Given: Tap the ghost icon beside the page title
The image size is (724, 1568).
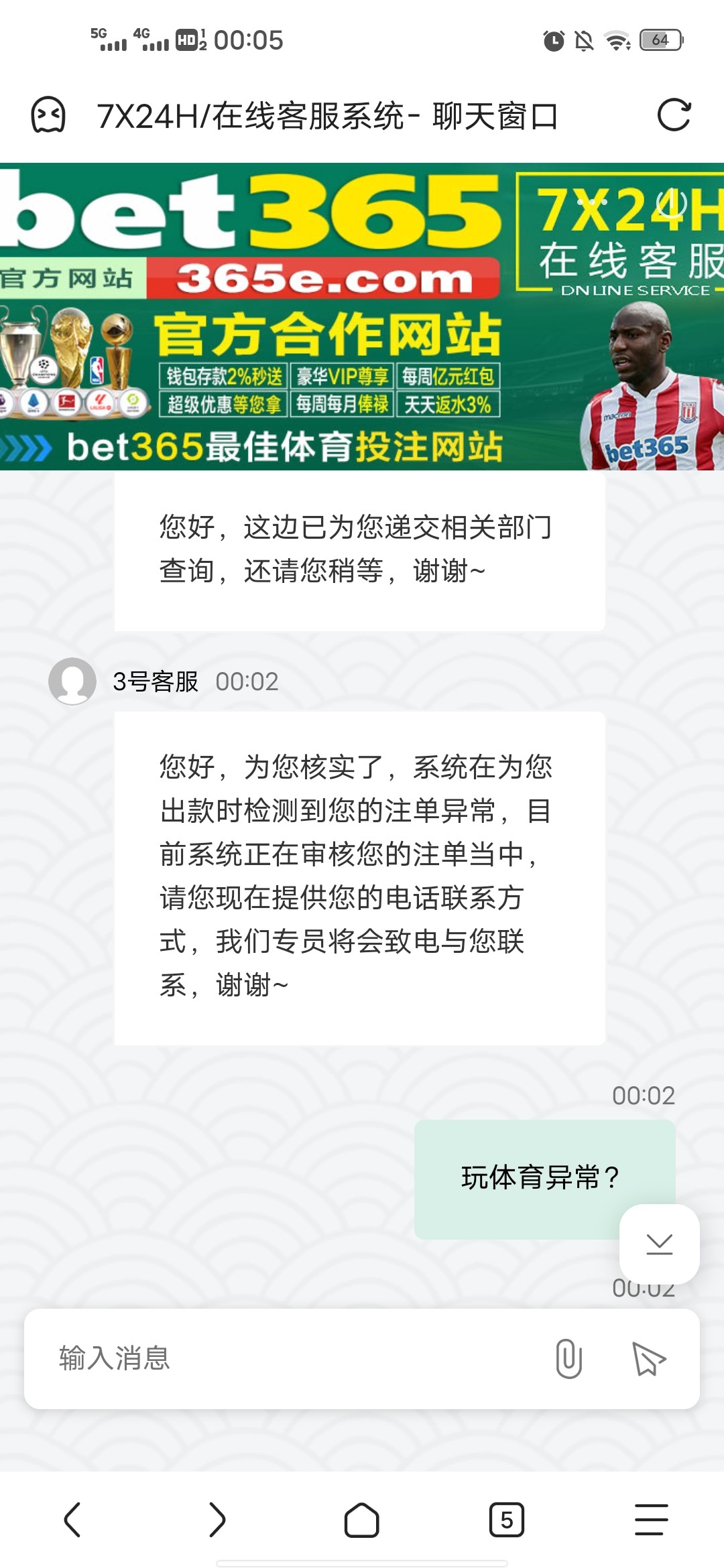Looking at the screenshot, I should click(x=48, y=115).
